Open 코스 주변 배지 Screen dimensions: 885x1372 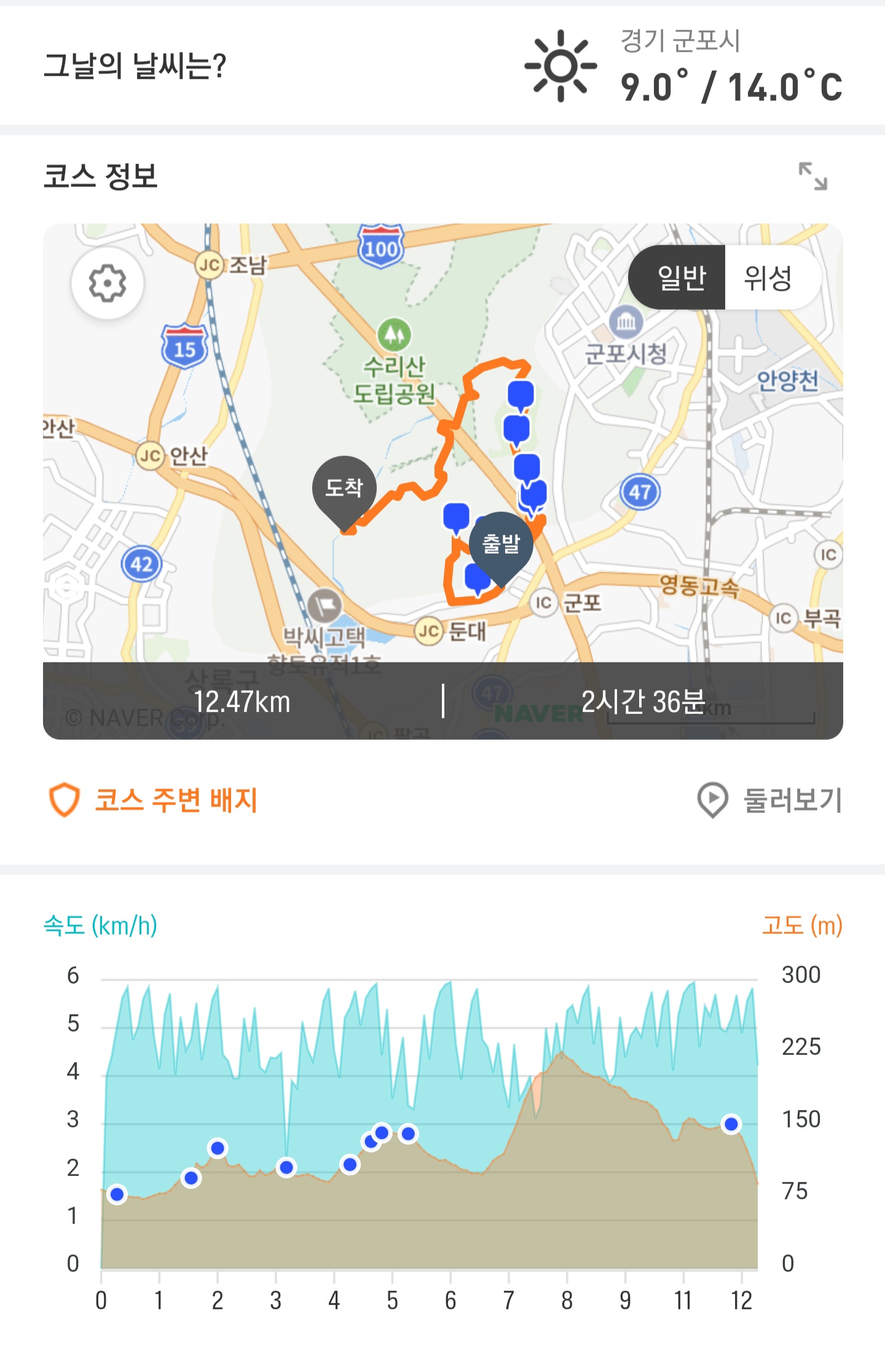click(153, 800)
